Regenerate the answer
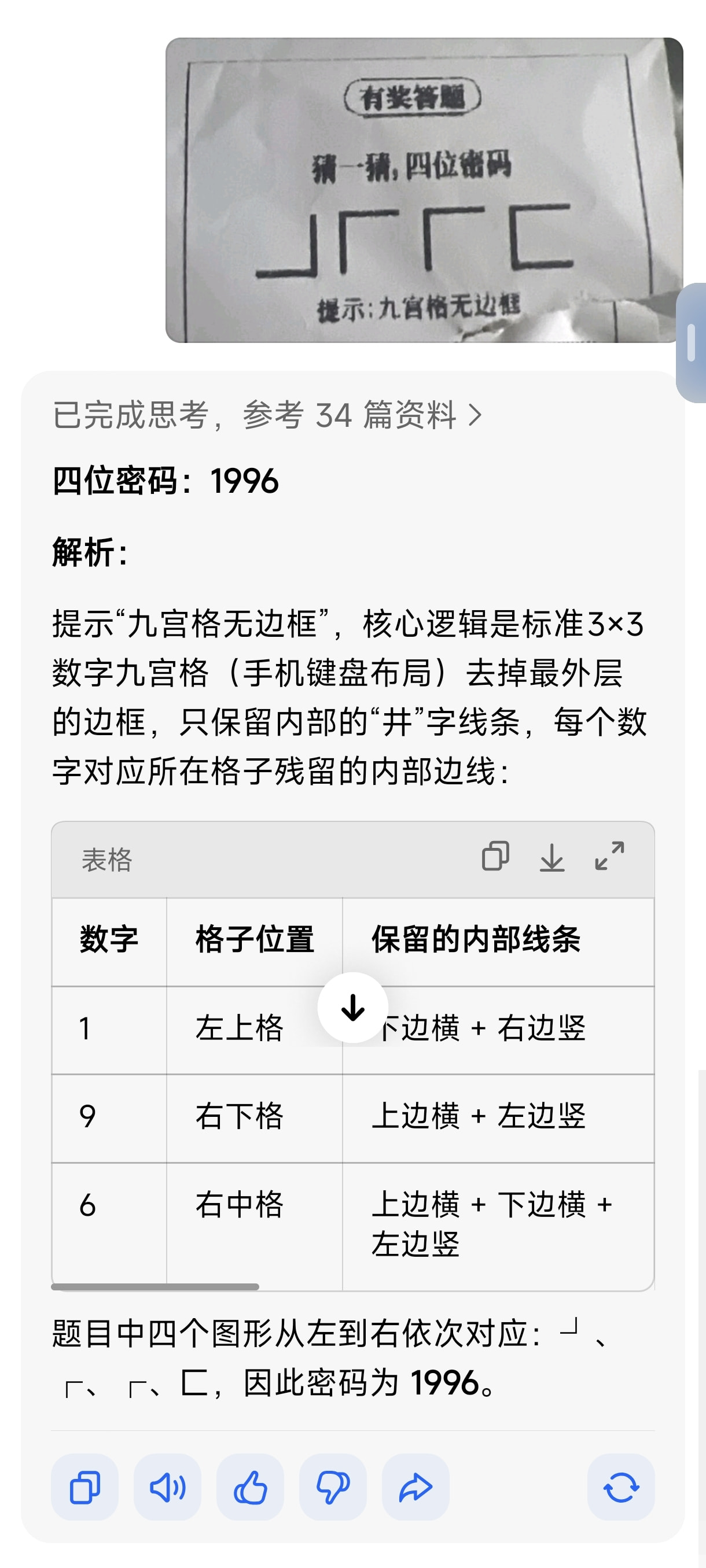This screenshot has height=1568, width=706. pos(622,1487)
